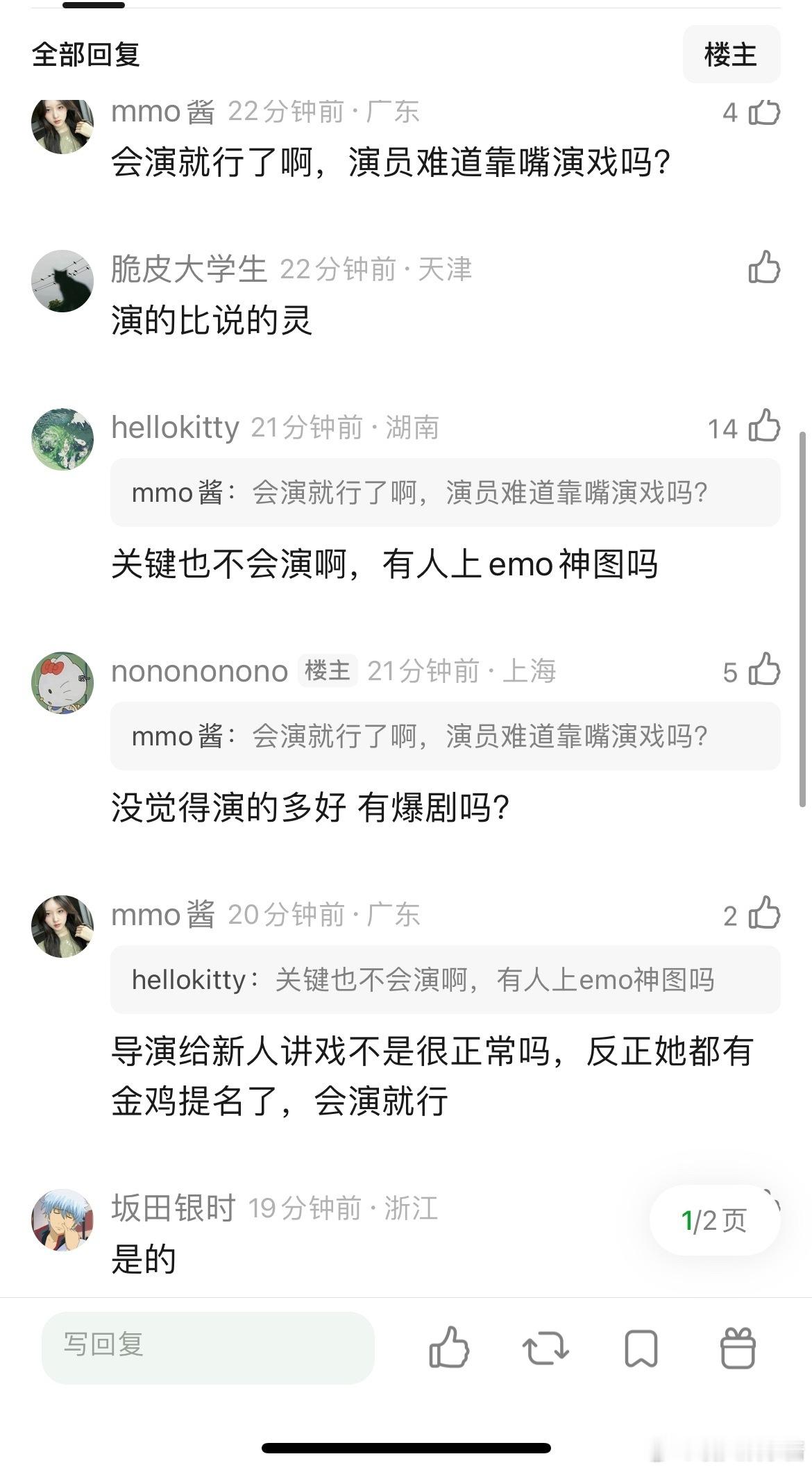
Task: Open 坂田银时's profile avatar
Action: (62, 1218)
